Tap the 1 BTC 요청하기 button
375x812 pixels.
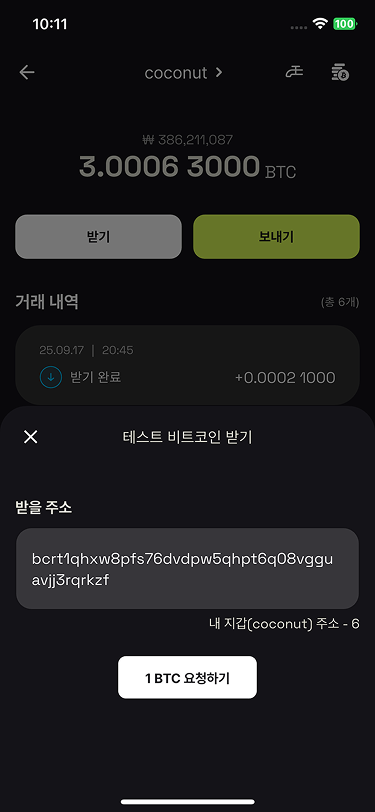pyautogui.click(x=188, y=677)
